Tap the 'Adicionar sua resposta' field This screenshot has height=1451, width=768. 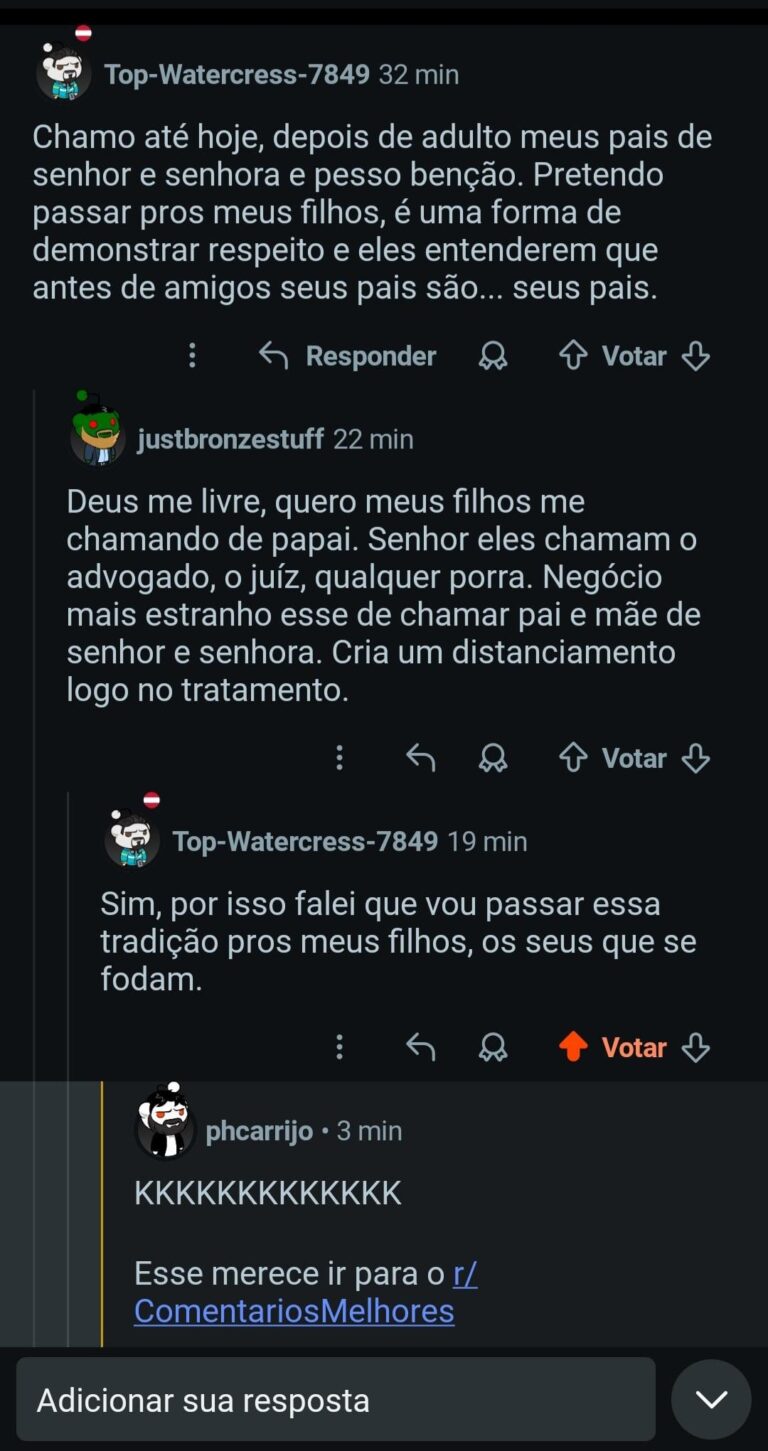336,1399
